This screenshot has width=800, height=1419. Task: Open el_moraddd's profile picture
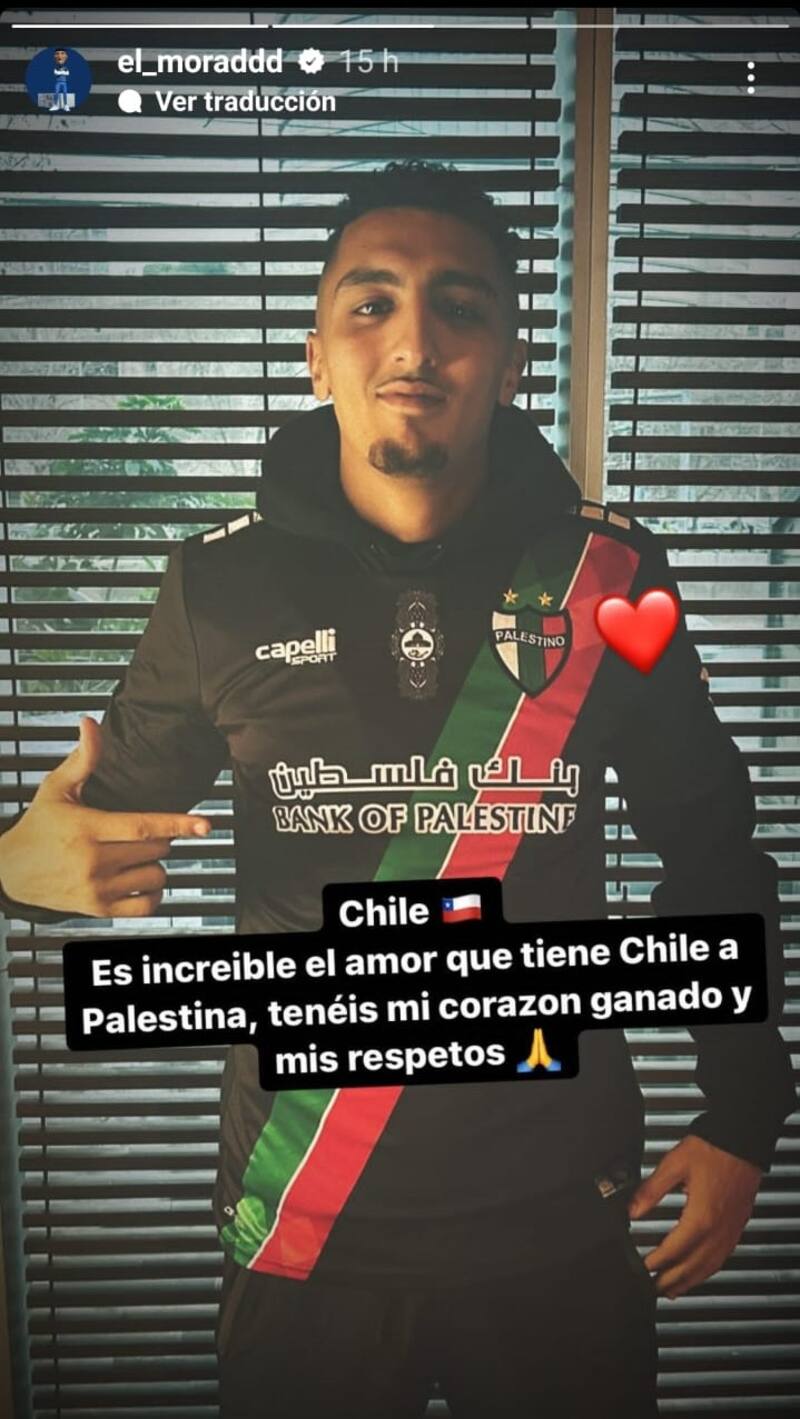pos(58,79)
